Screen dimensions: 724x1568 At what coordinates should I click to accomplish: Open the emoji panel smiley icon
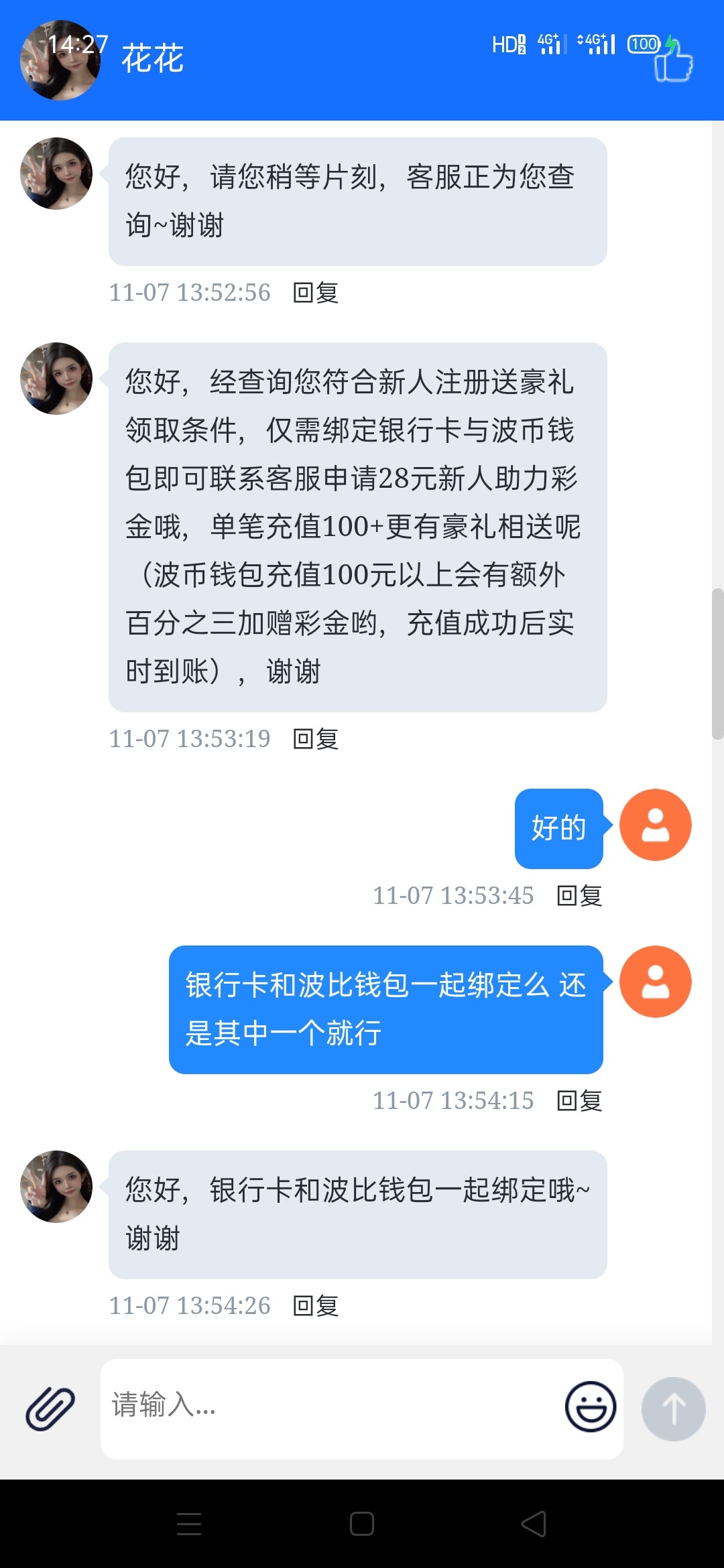coord(590,1405)
